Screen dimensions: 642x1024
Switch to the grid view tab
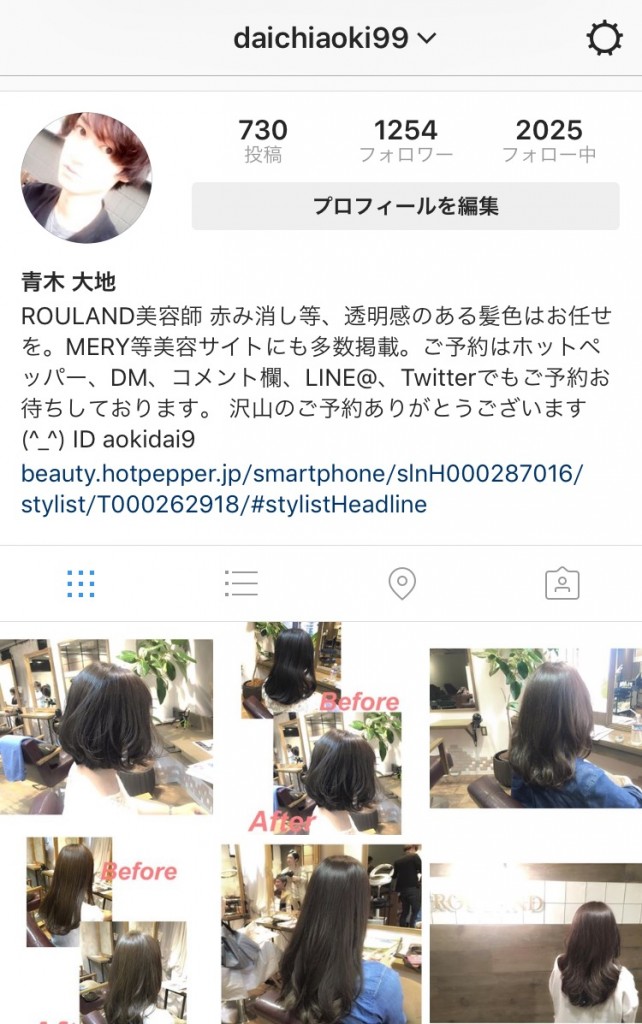point(81,583)
